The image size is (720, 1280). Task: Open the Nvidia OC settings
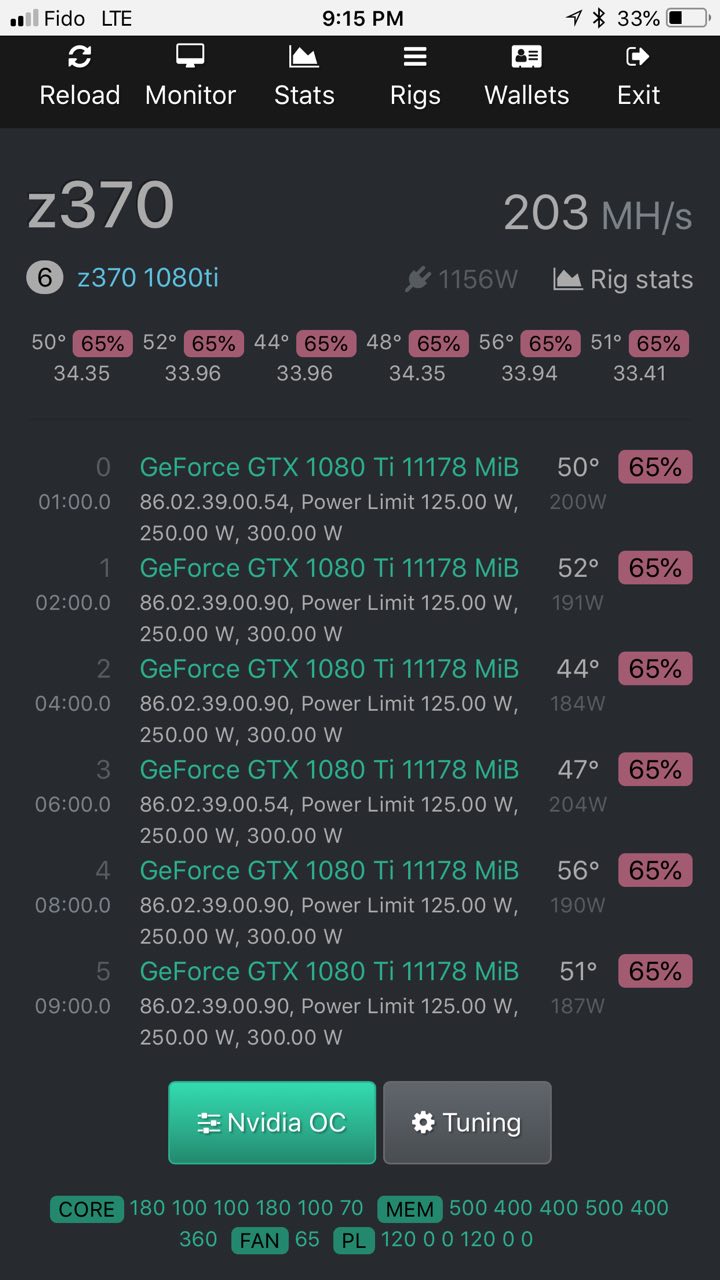(x=272, y=1122)
